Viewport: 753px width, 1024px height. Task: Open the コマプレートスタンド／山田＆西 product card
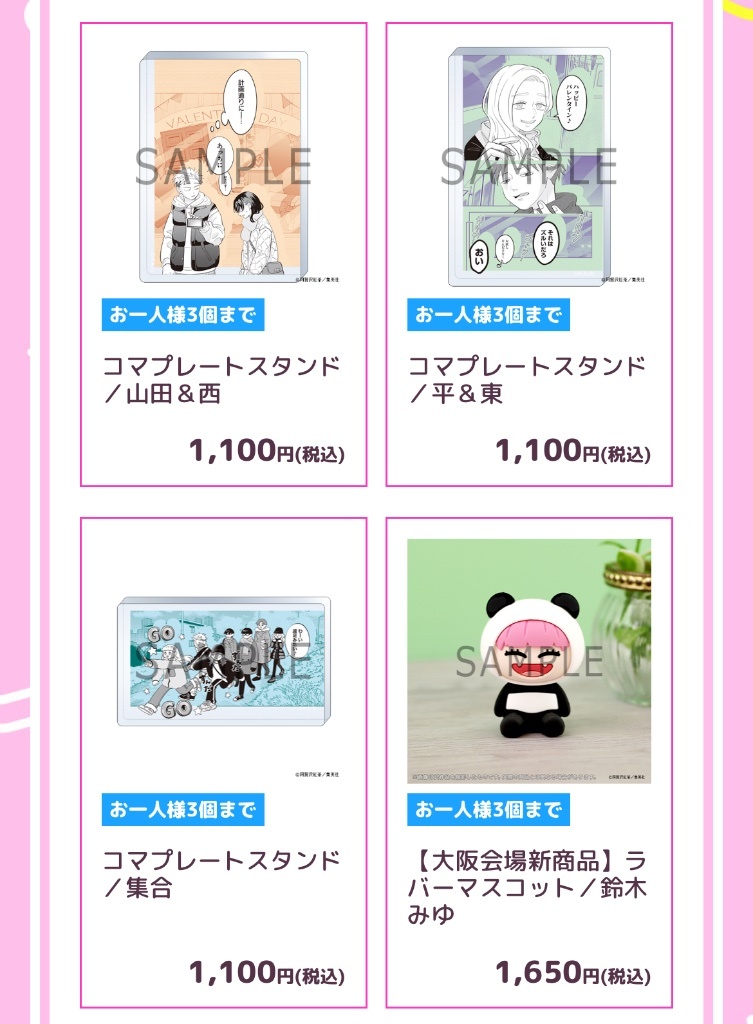tap(223, 255)
